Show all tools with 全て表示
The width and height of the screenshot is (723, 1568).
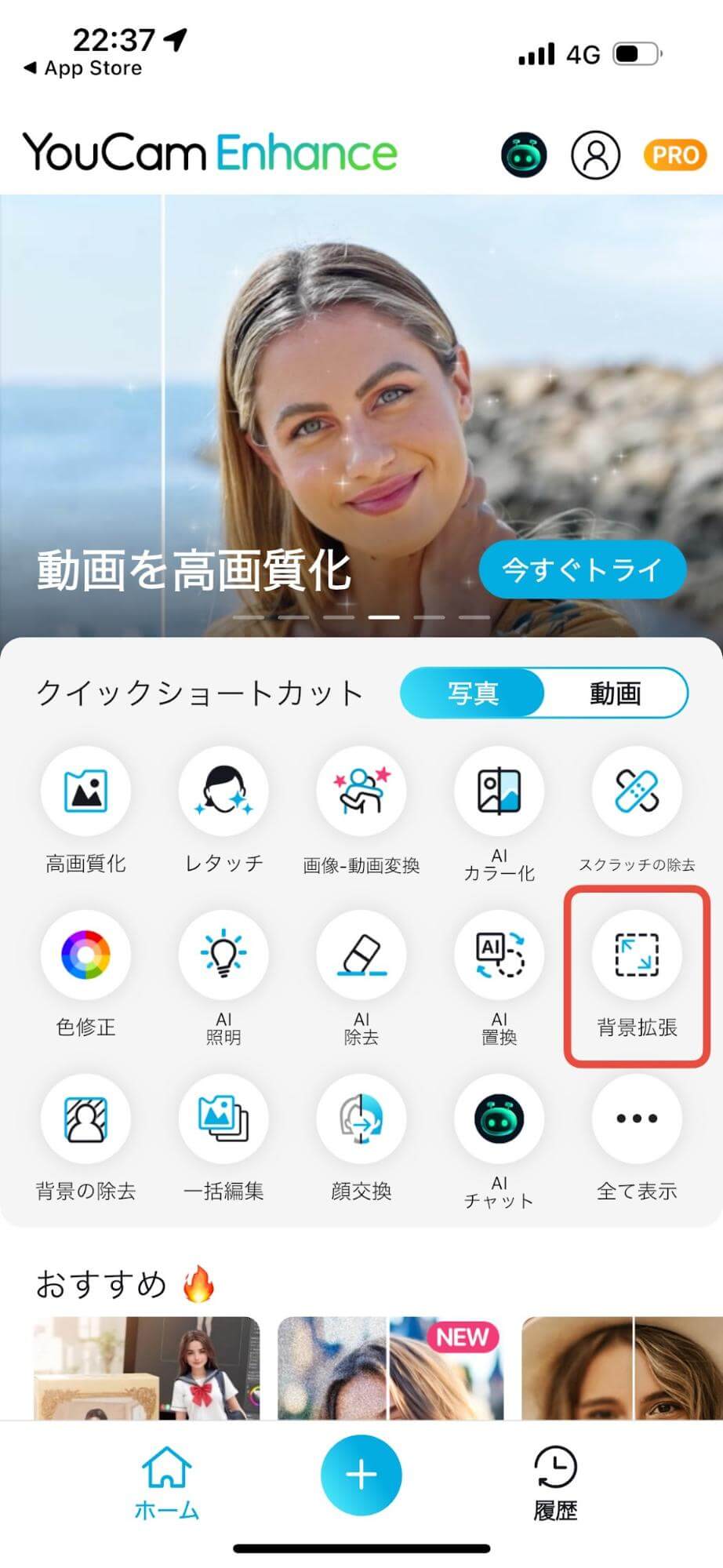(x=637, y=1119)
